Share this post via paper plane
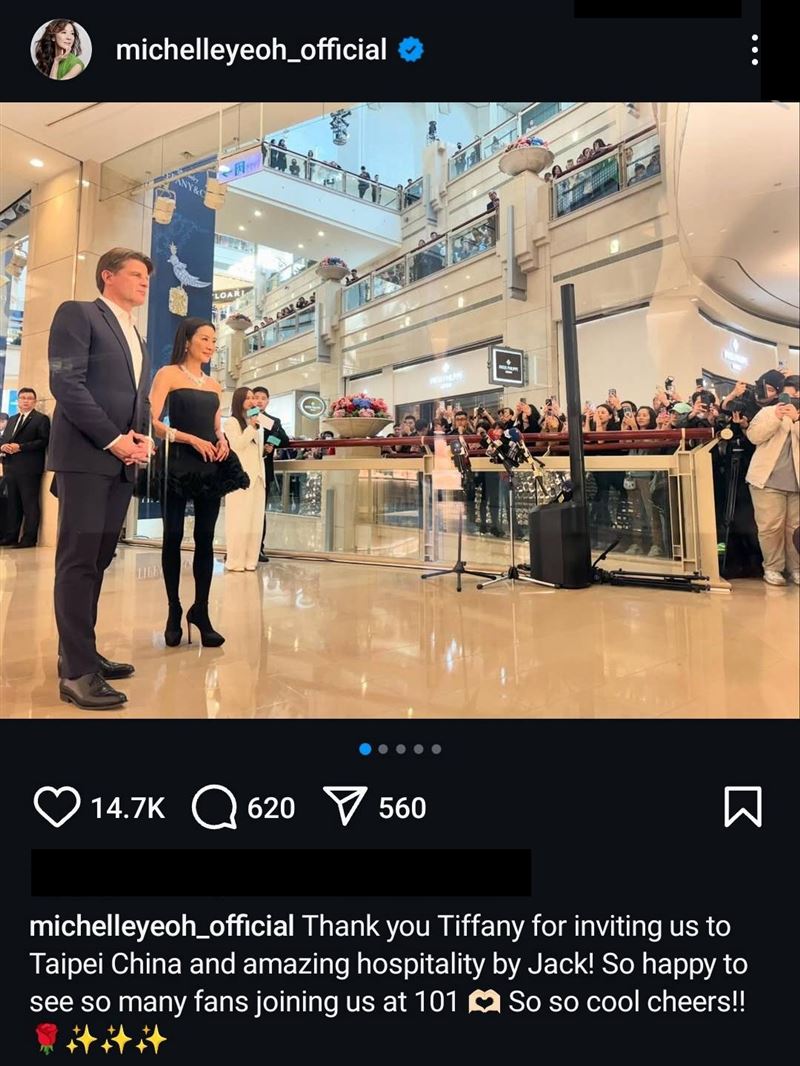The height and width of the screenshot is (1066, 800). 346,807
